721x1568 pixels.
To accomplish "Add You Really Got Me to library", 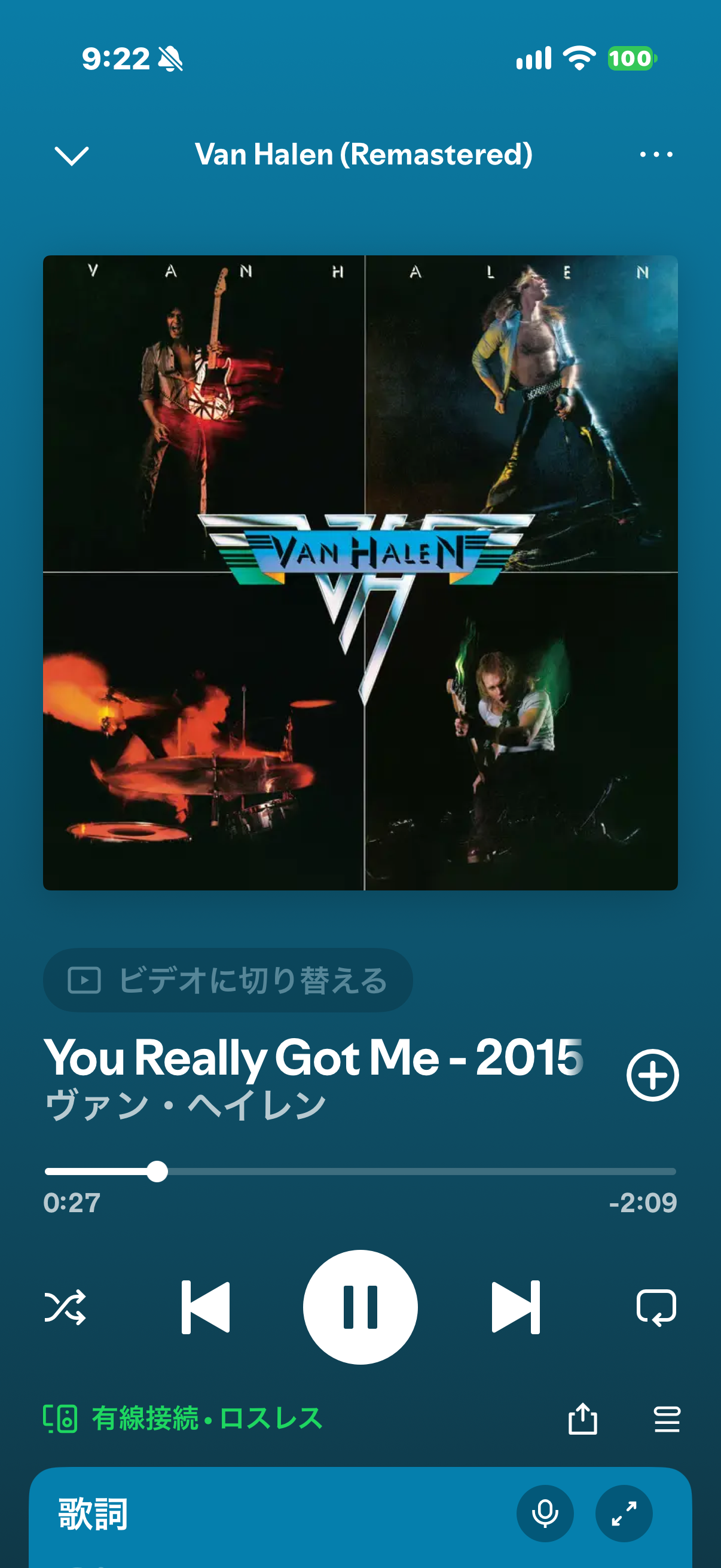I will tap(652, 1075).
